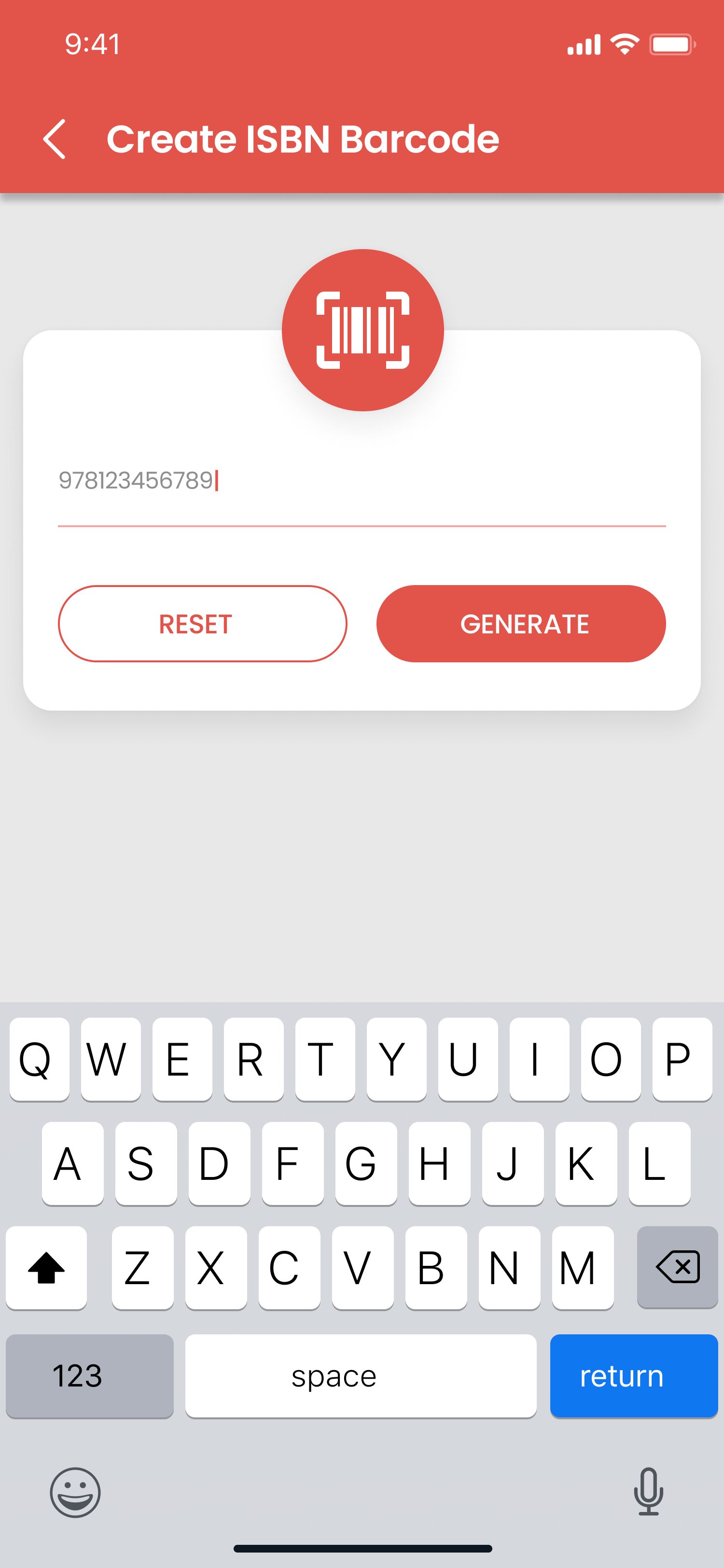Go back from Create ISBN Barcode

pyautogui.click(x=54, y=139)
